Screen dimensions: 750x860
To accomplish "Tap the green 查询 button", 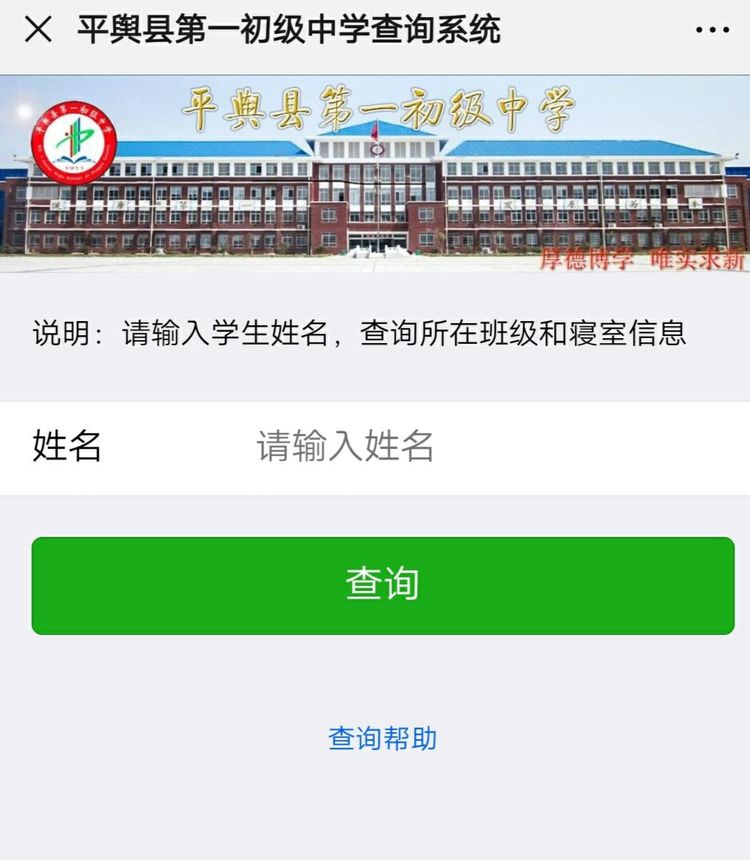I will point(383,585).
